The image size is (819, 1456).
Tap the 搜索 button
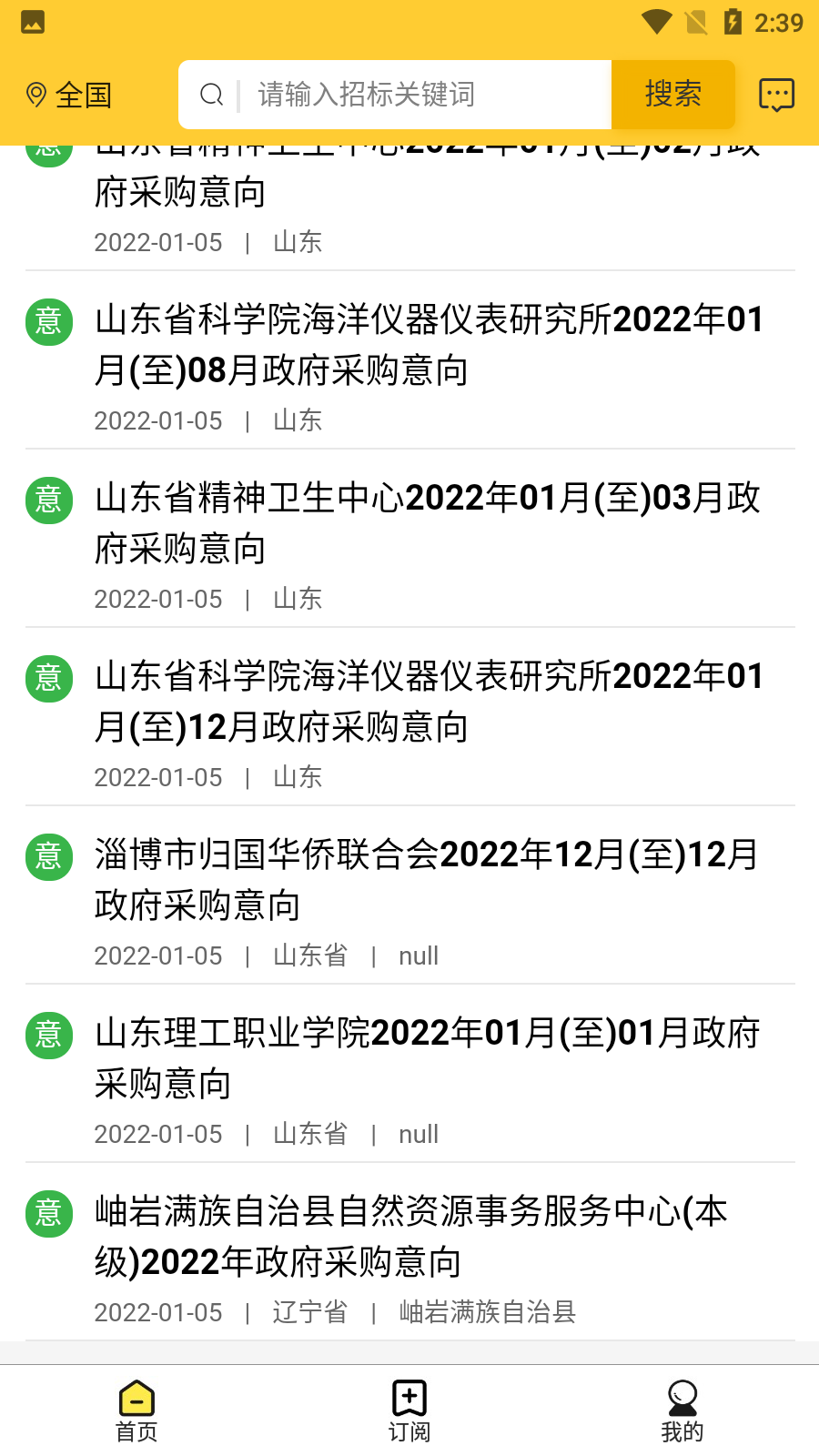[x=672, y=95]
